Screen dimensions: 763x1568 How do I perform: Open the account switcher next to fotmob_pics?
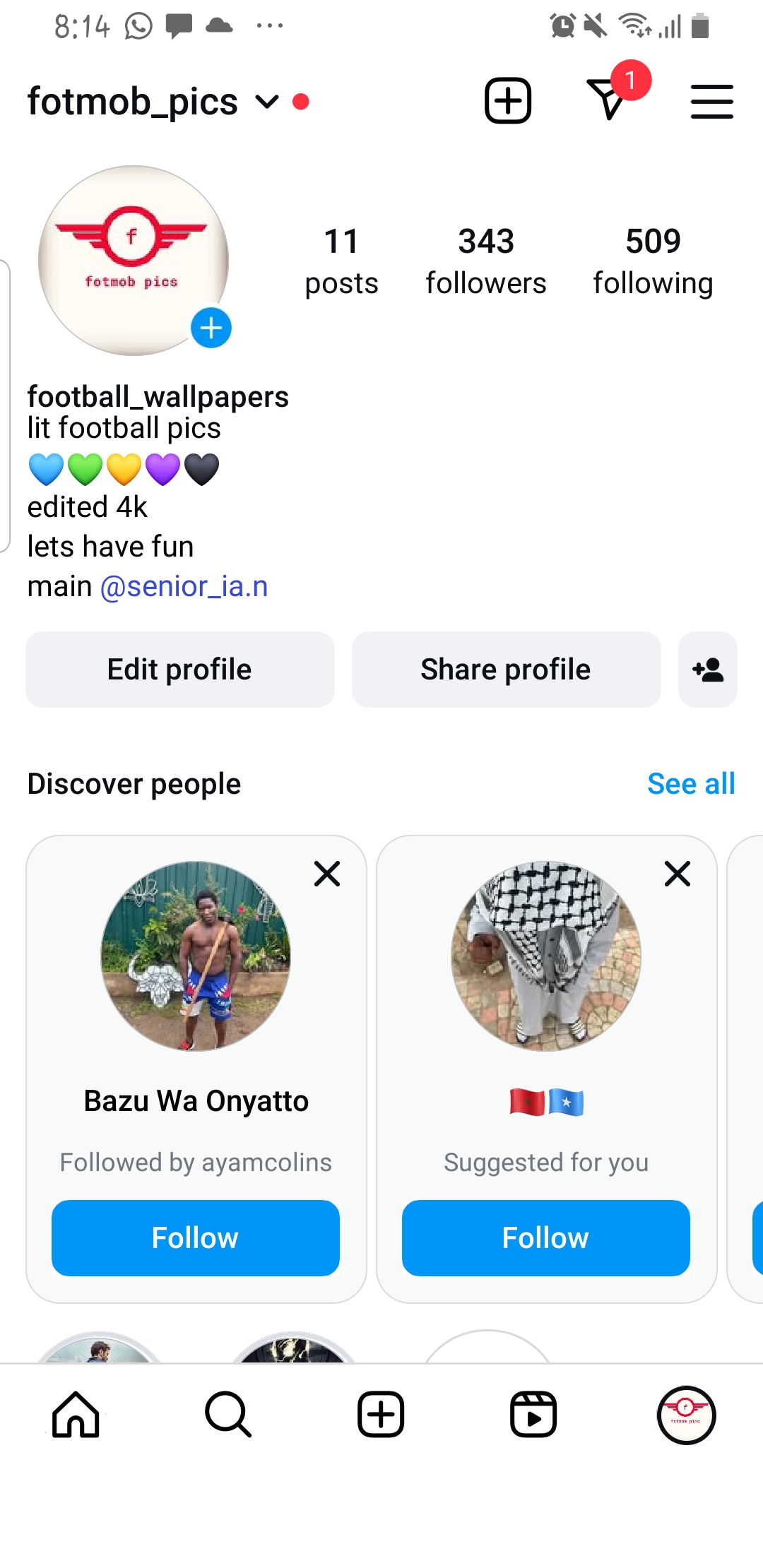[x=266, y=102]
